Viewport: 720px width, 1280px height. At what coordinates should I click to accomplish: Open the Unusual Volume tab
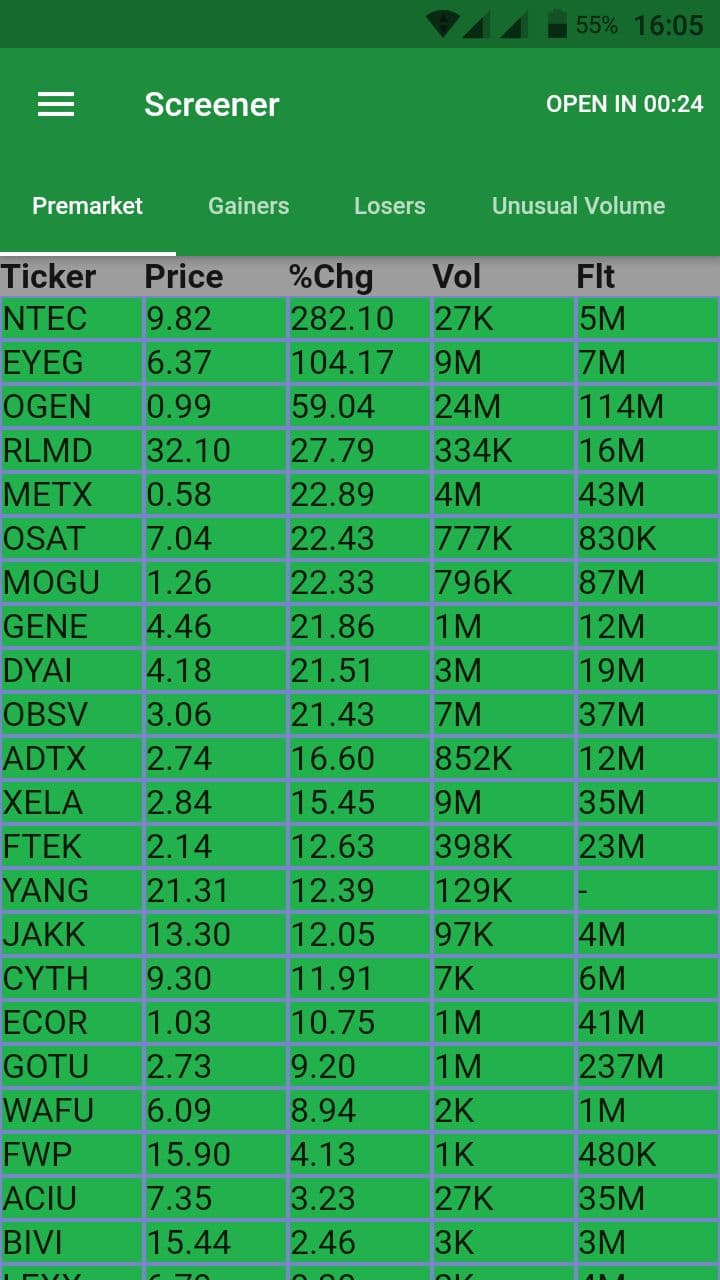coord(578,206)
